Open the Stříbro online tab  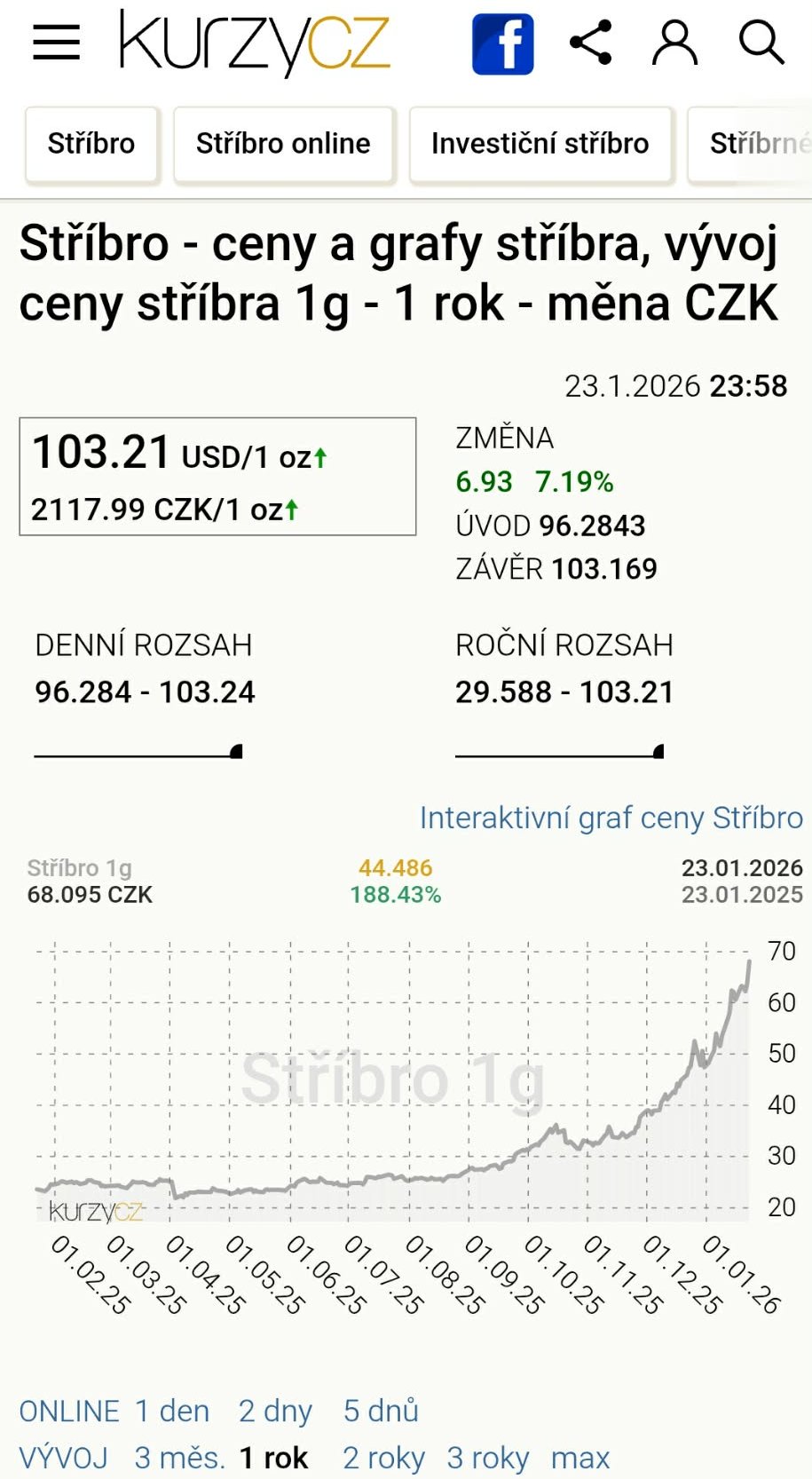click(x=282, y=144)
